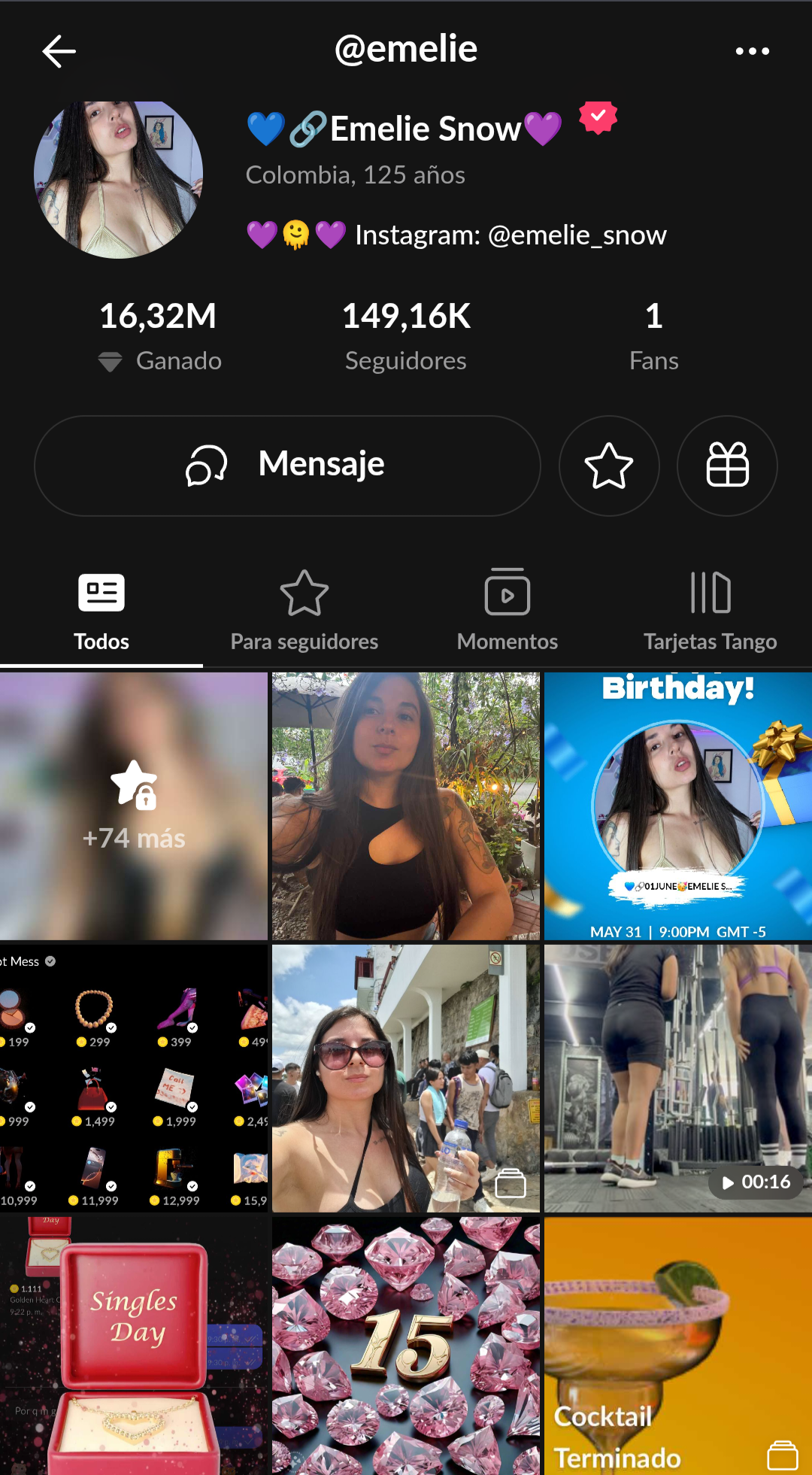Open the Birthday event post
The width and height of the screenshot is (812, 1475).
point(677,806)
